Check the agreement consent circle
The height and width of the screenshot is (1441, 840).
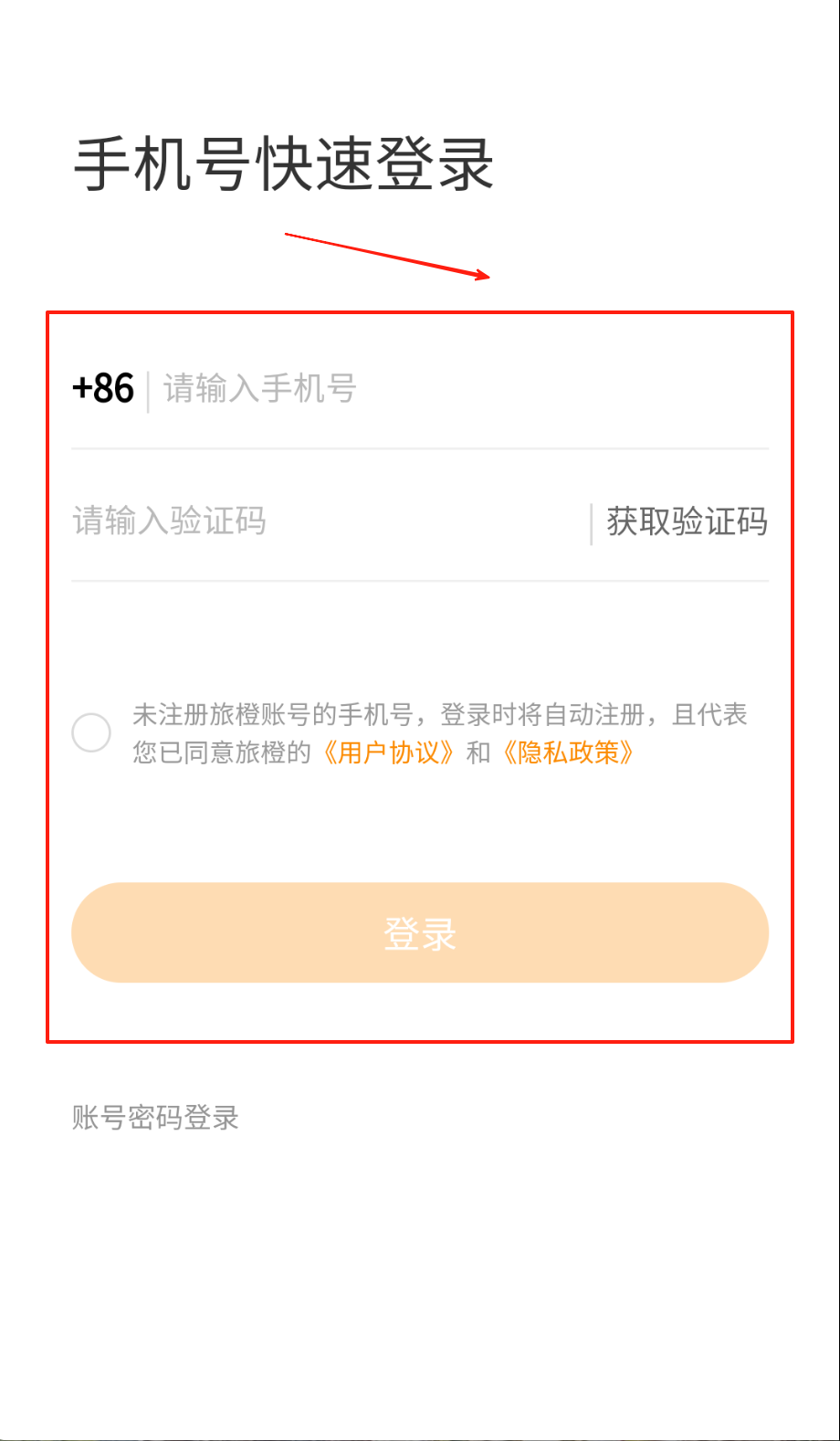tap(91, 732)
